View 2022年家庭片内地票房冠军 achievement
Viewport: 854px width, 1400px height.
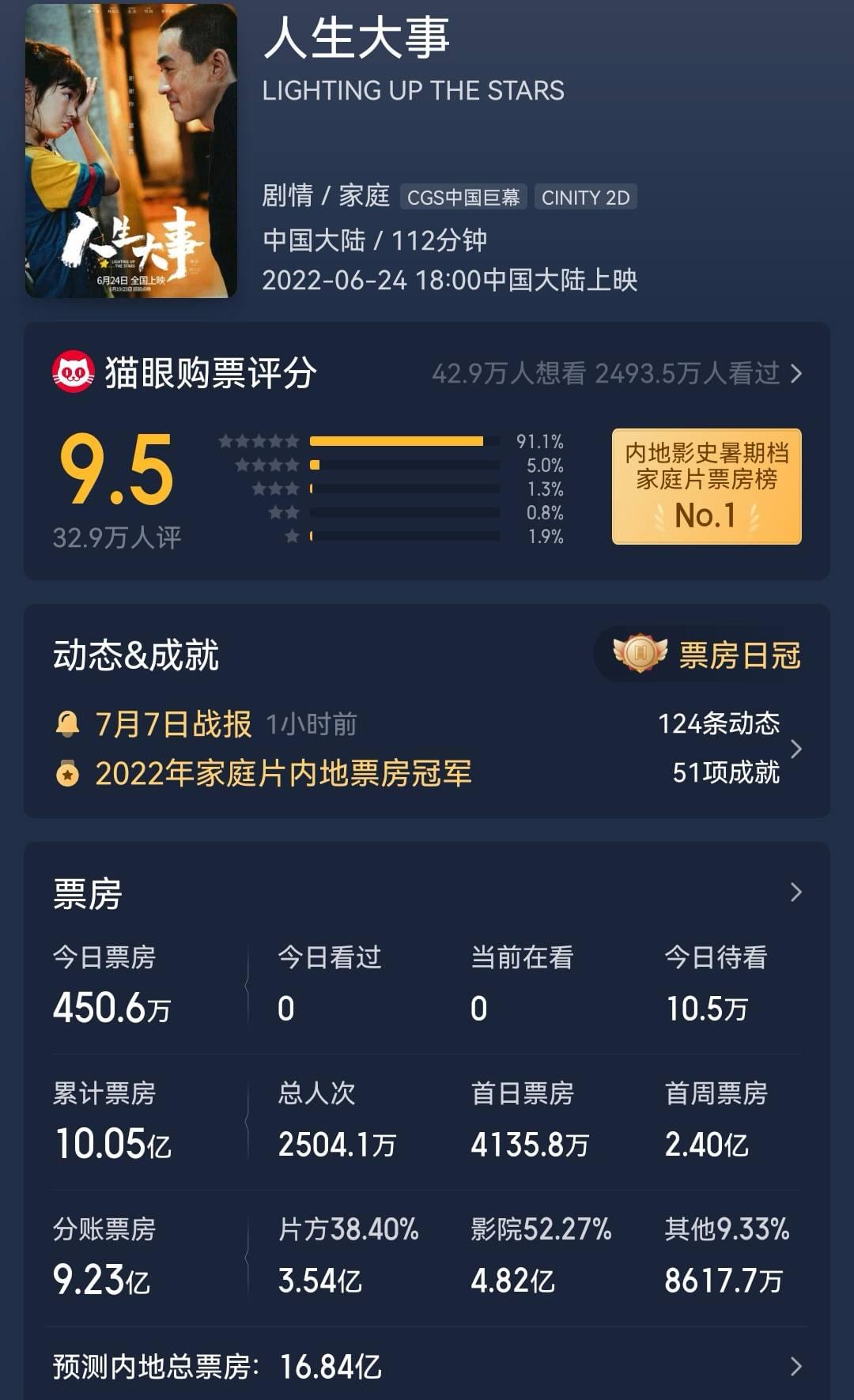click(282, 773)
